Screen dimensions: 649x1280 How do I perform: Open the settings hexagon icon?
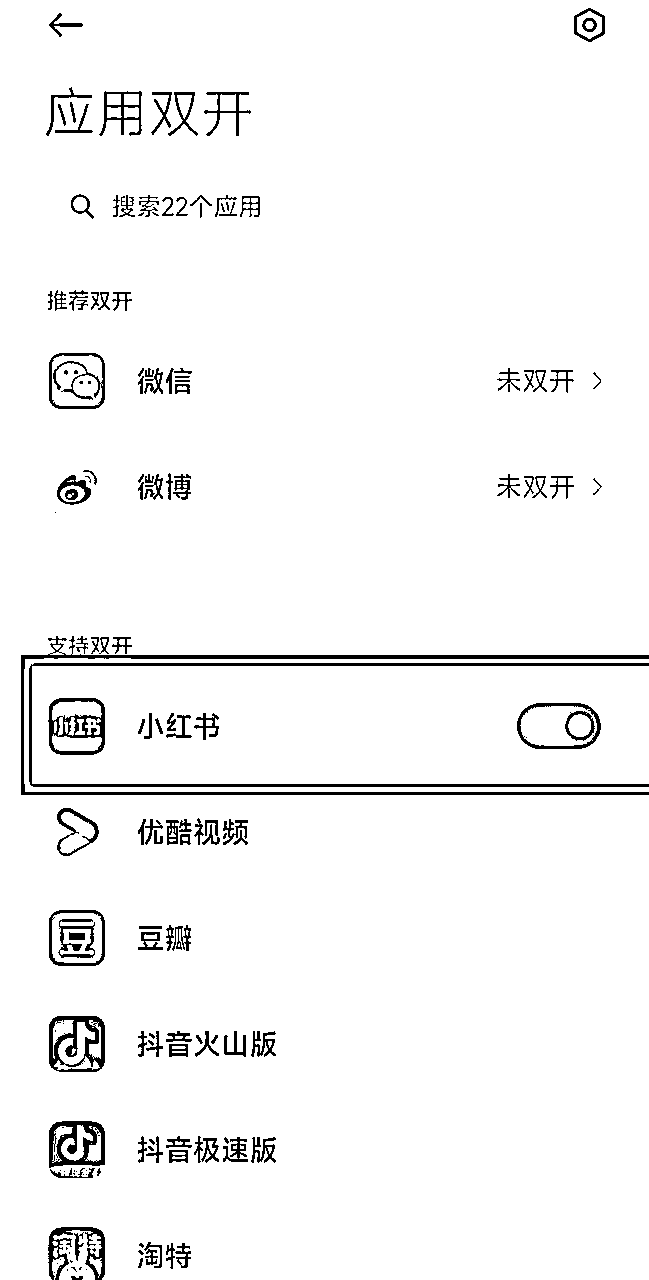[589, 26]
